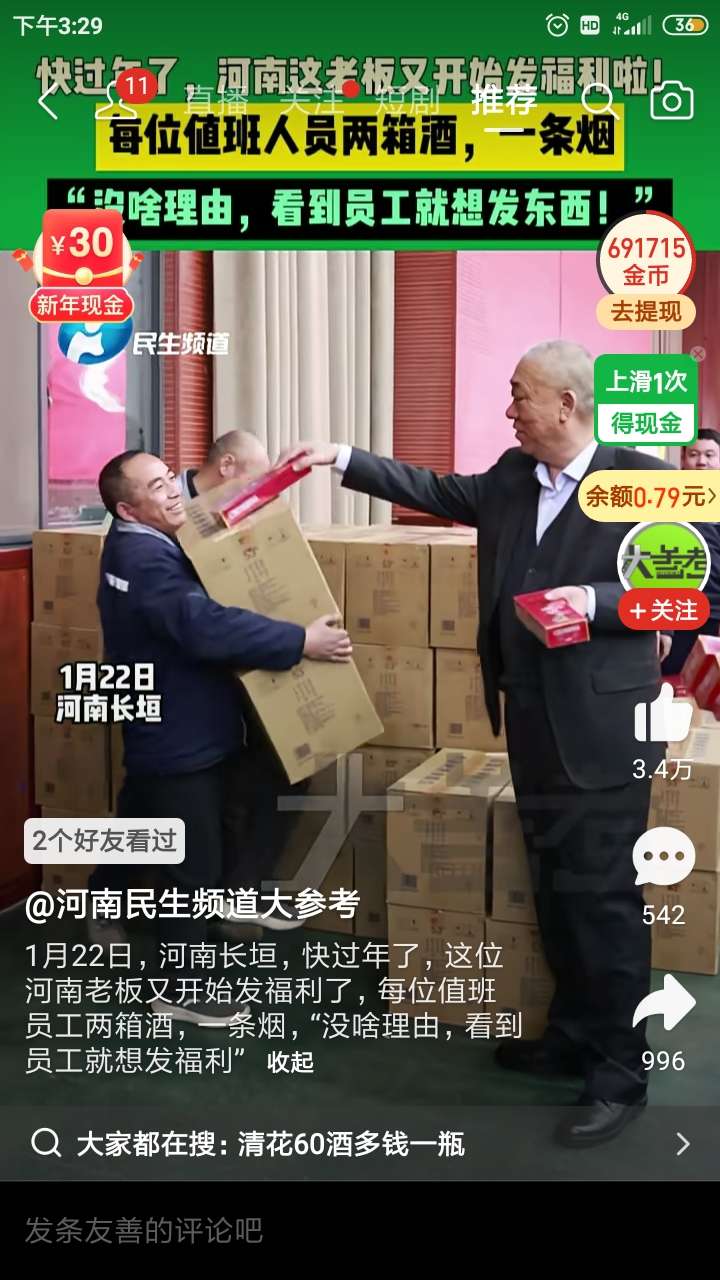Tap 去提现 to withdraw coins
This screenshot has height=1280, width=720.
coord(646,311)
